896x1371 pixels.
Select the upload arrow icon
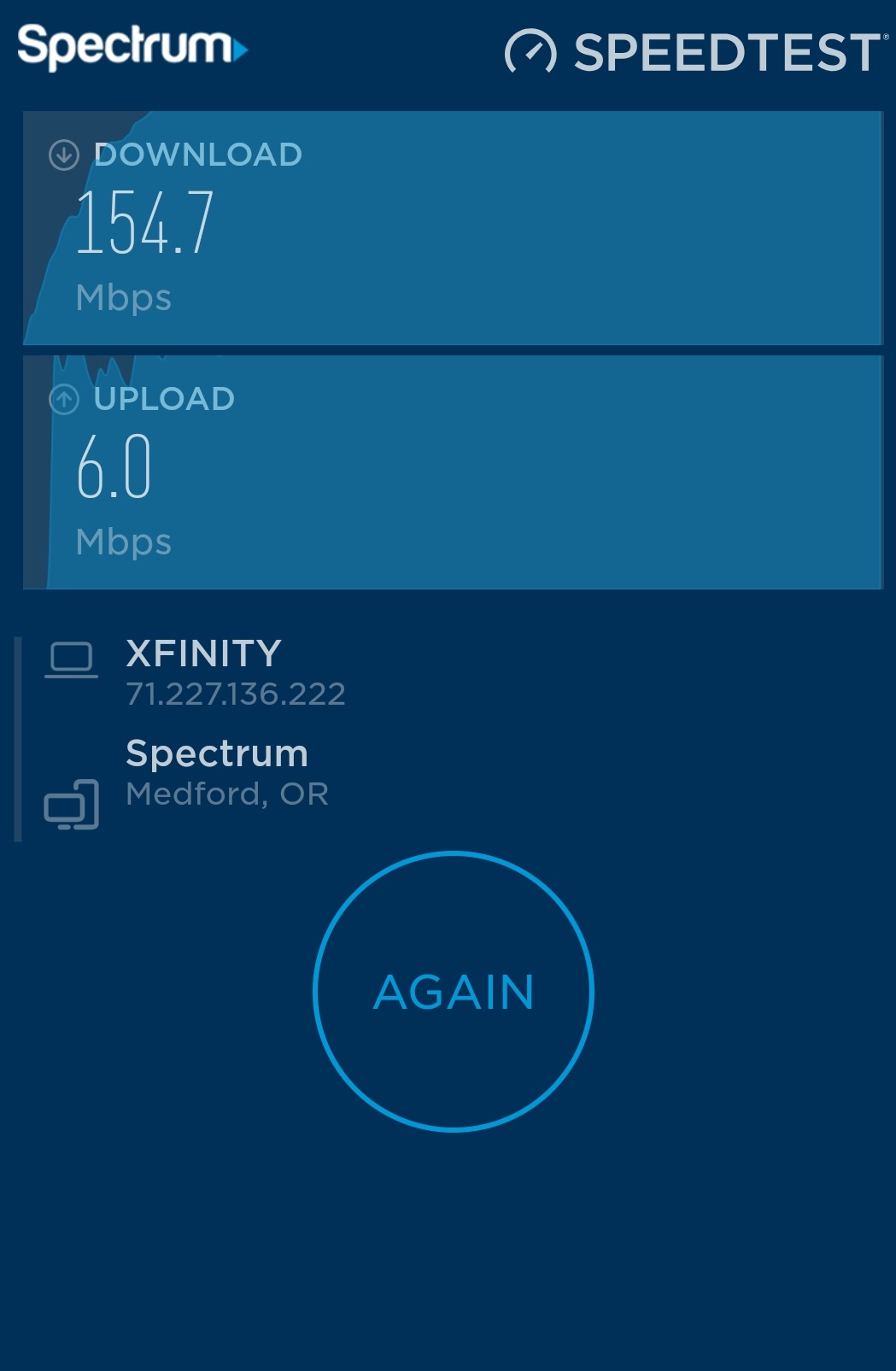63,399
